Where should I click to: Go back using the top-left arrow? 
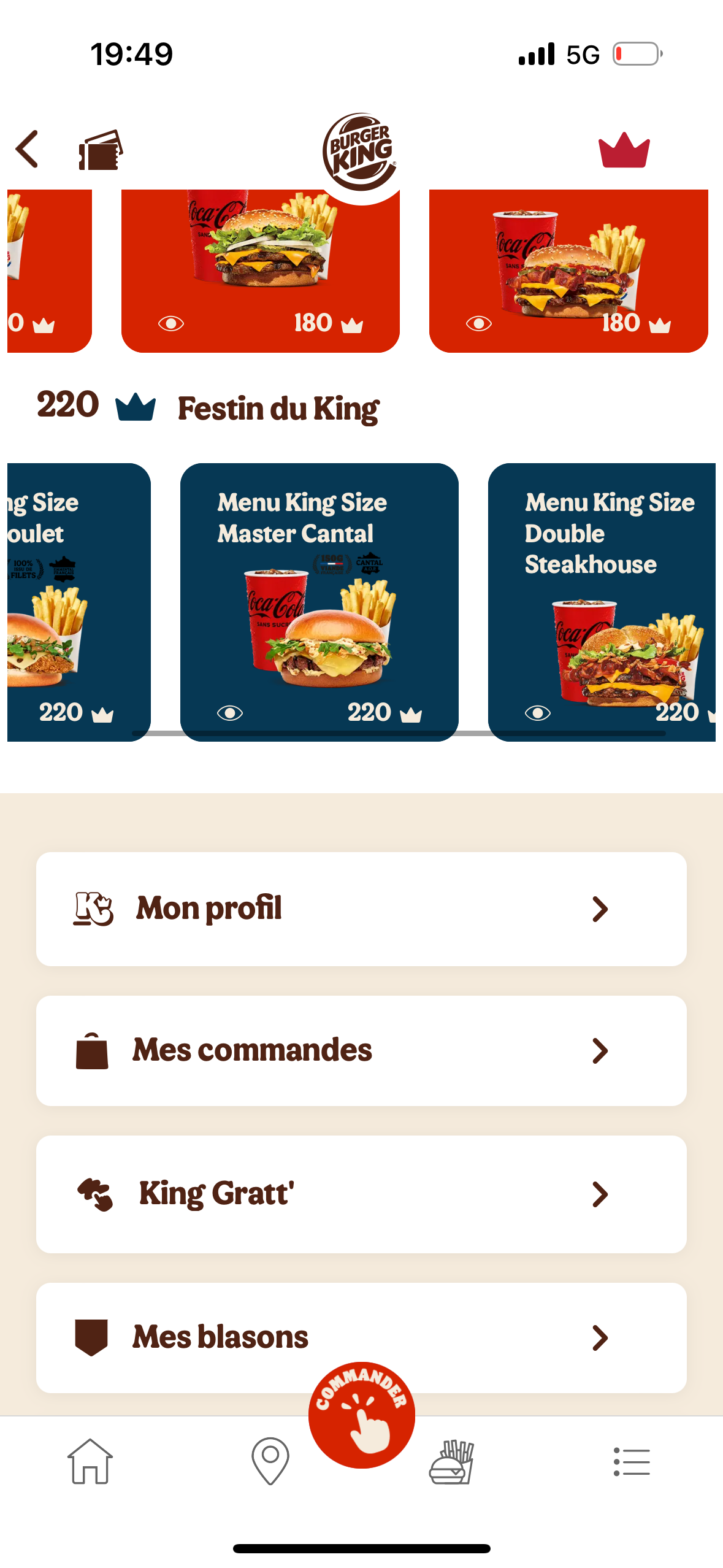(28, 149)
